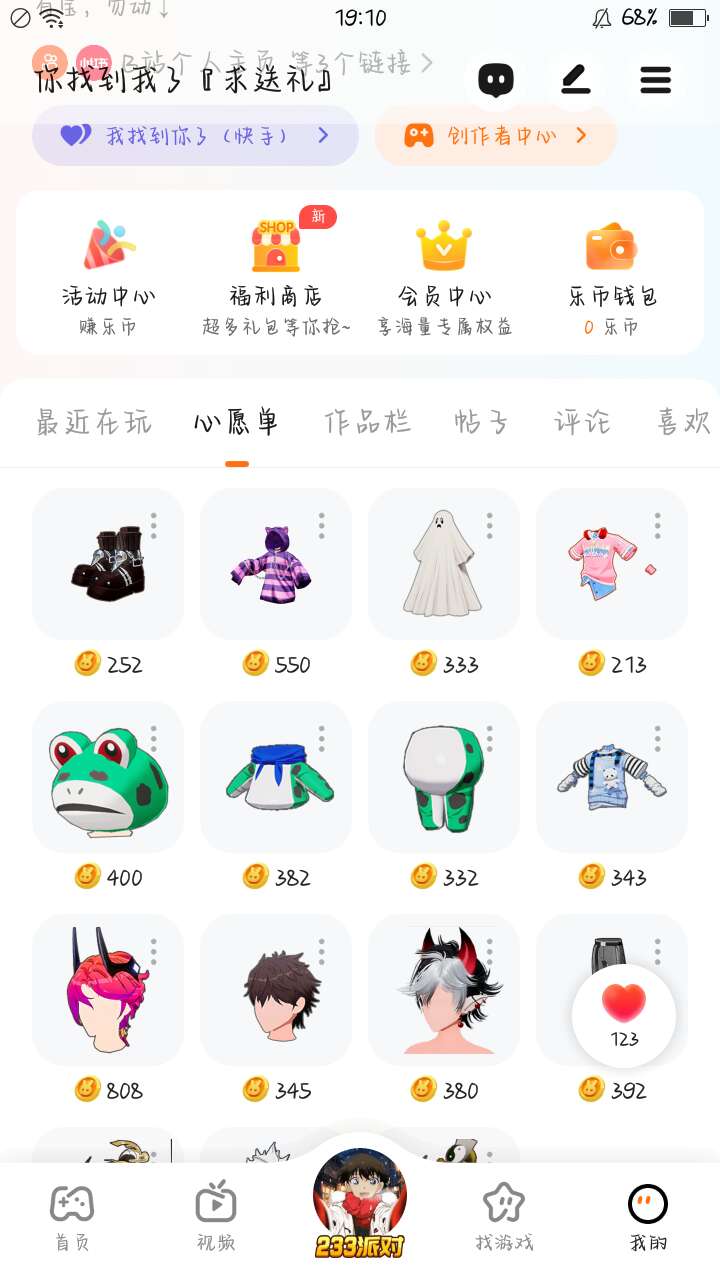
Task: Tap the edit profile pencil icon
Action: click(x=576, y=80)
